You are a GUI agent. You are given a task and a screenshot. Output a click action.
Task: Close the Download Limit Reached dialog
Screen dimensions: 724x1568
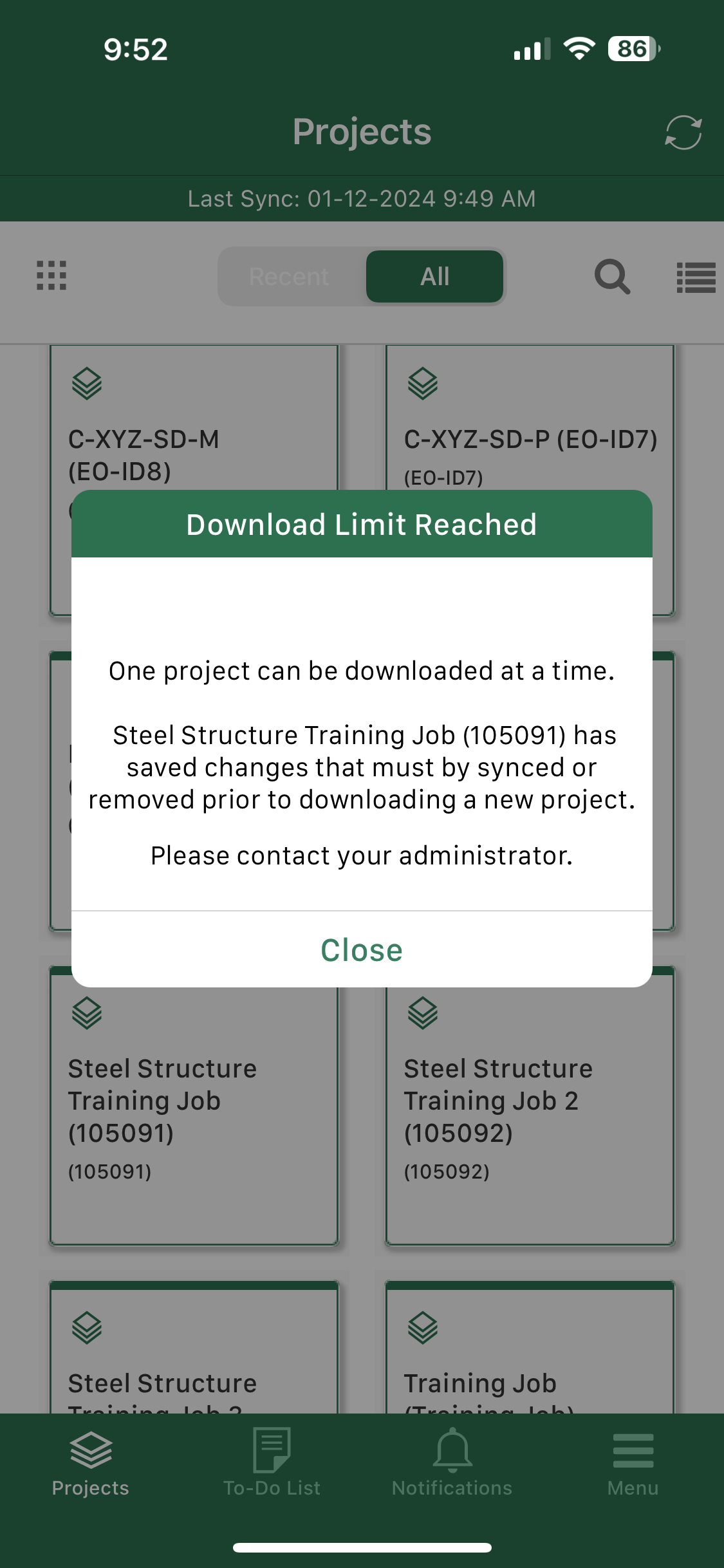362,950
